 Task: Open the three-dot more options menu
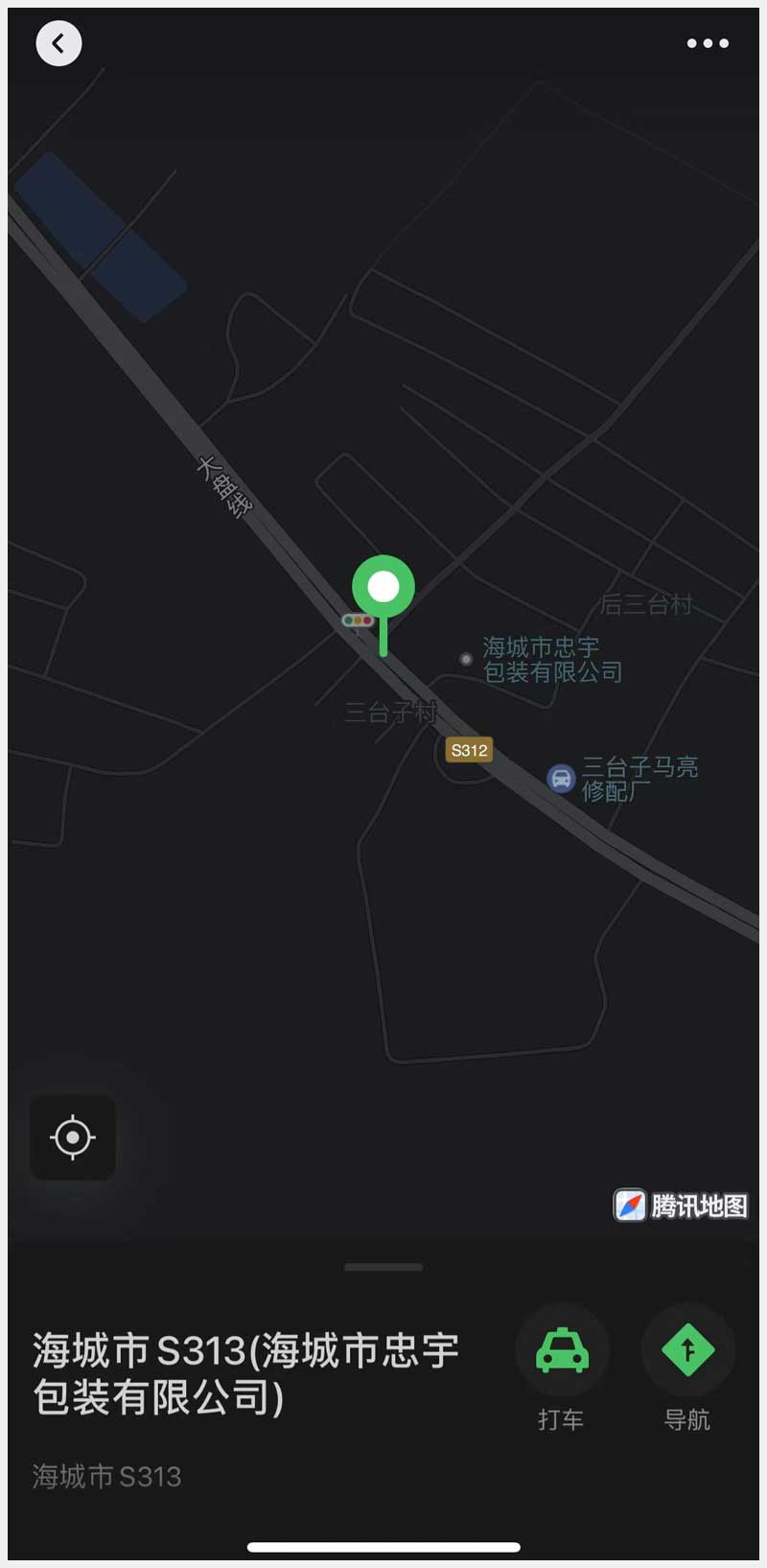pos(708,43)
